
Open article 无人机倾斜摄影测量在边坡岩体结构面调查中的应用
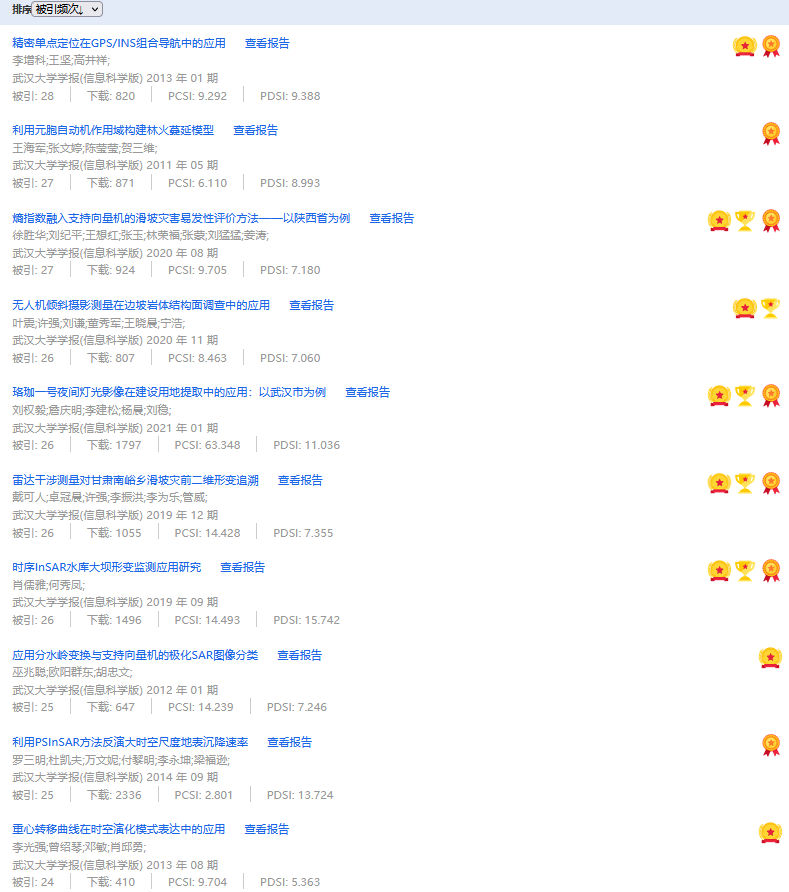pyautogui.click(x=141, y=305)
